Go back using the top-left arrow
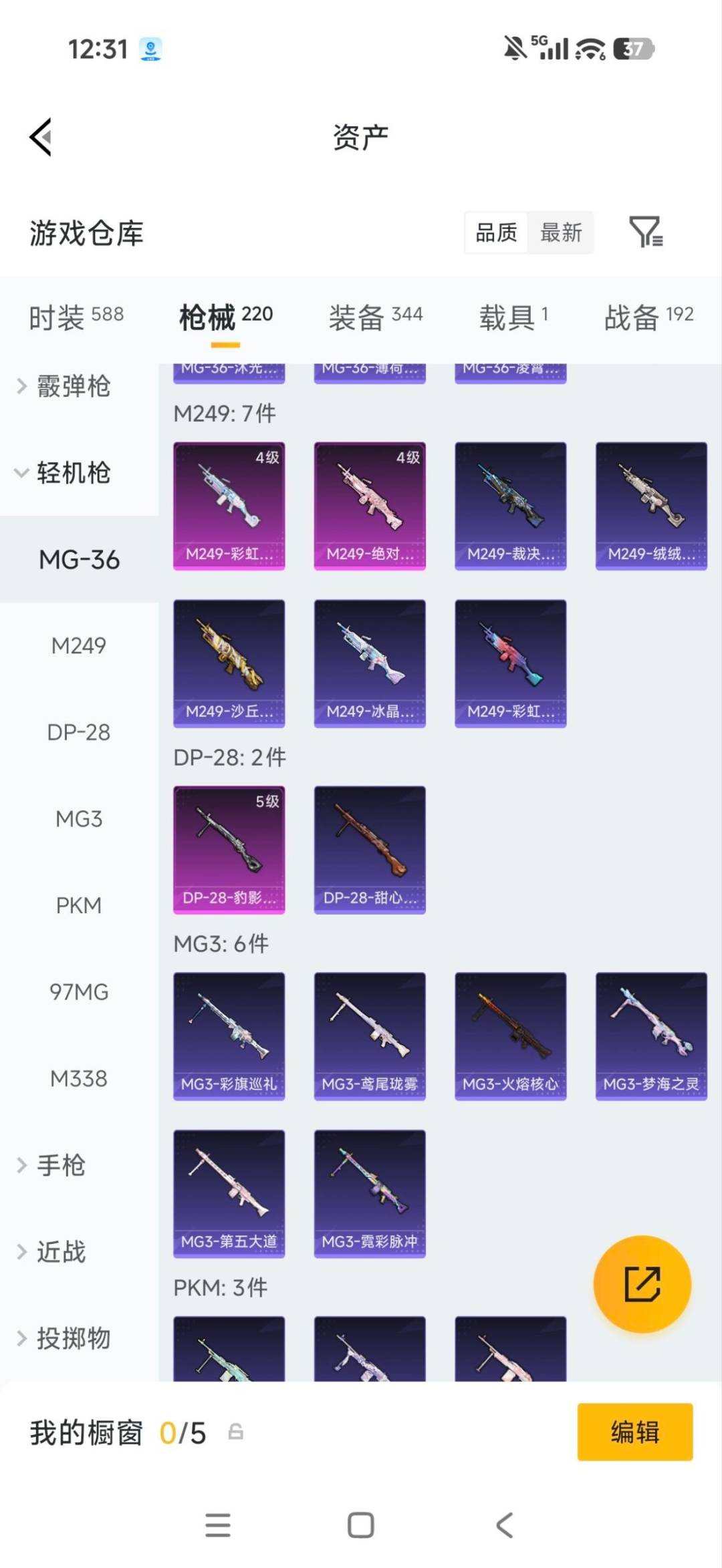 pyautogui.click(x=41, y=138)
